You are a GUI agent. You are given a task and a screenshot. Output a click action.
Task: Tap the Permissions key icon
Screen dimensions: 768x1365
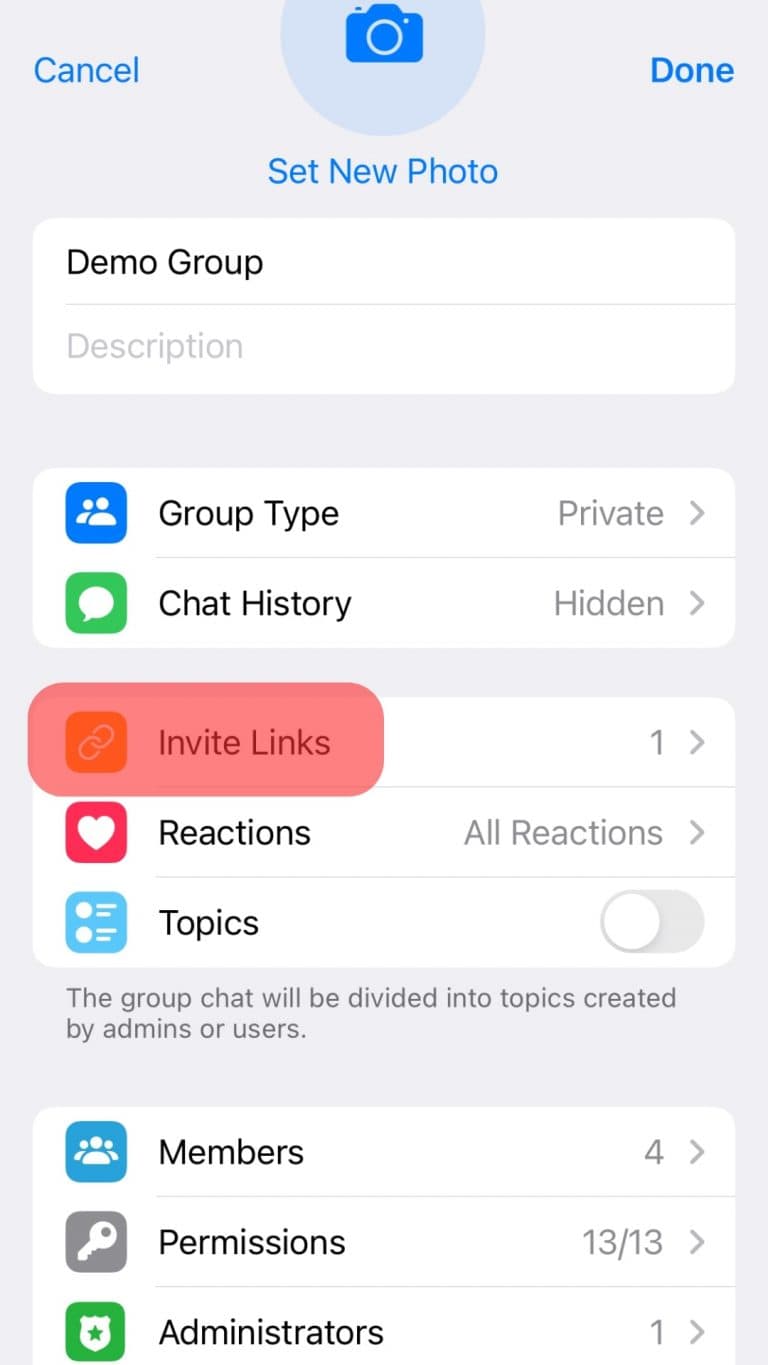point(95,1242)
